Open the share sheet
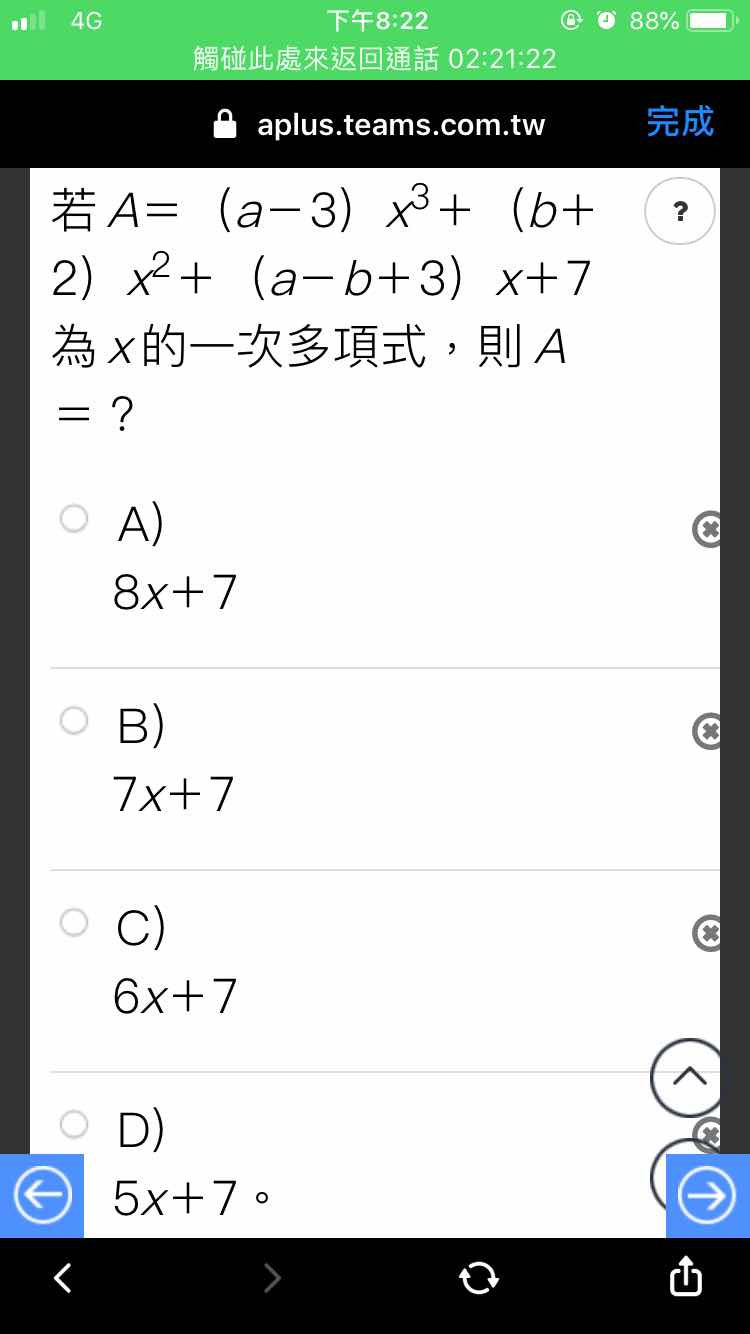 coord(685,1275)
